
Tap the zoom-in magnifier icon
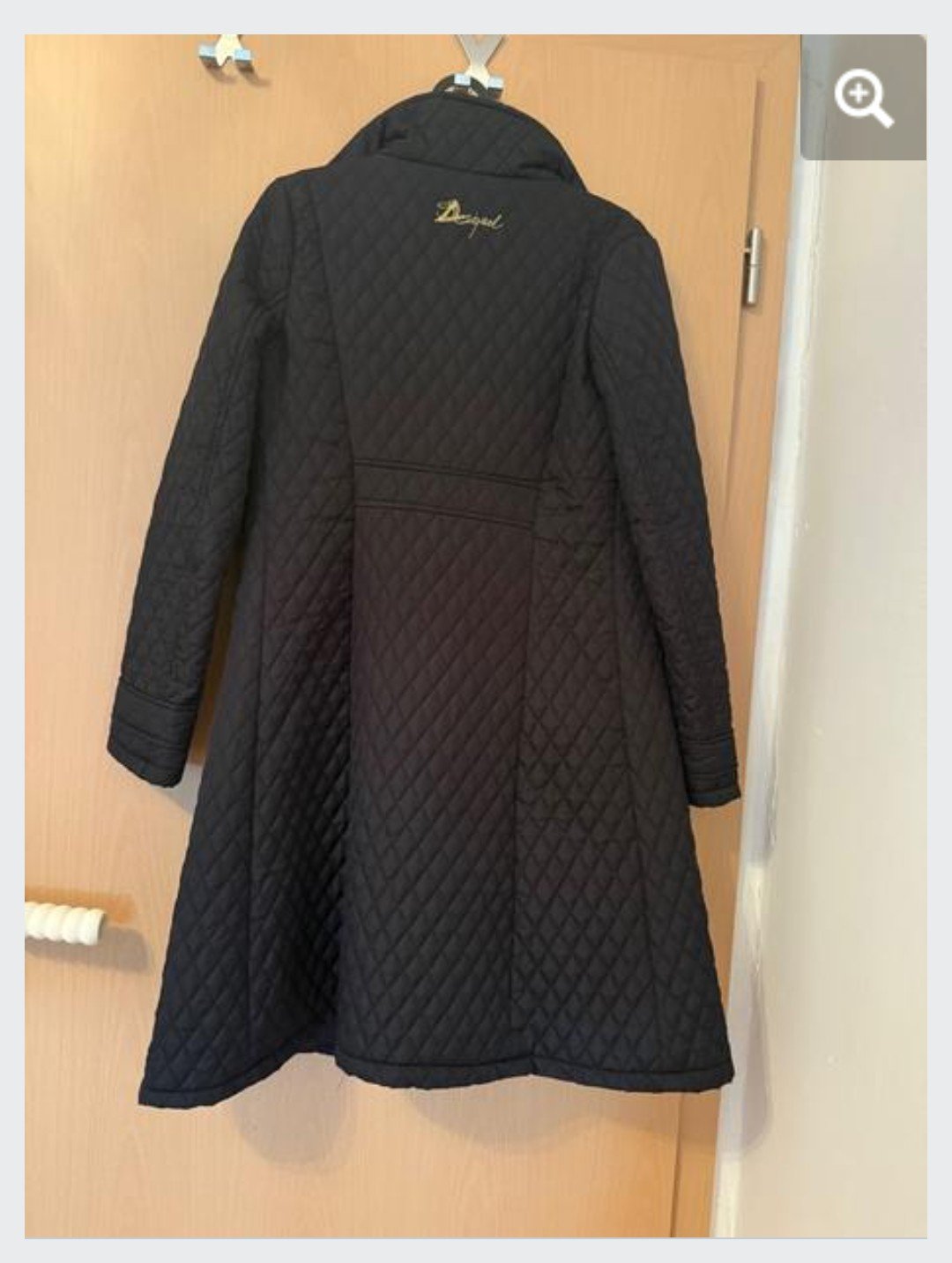click(863, 98)
